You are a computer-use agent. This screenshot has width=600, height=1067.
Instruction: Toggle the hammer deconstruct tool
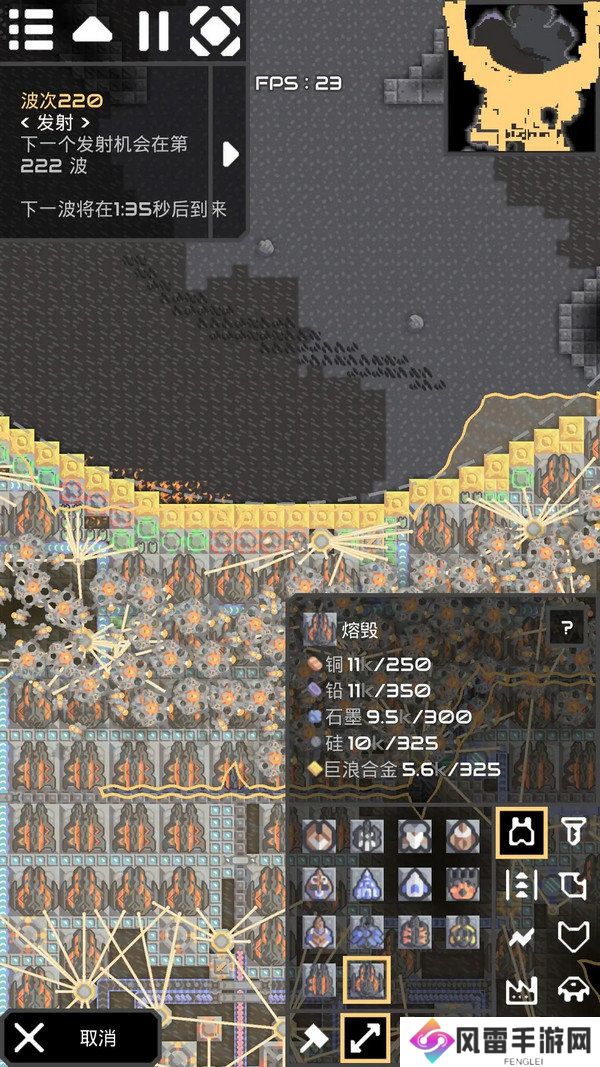(x=315, y=1040)
